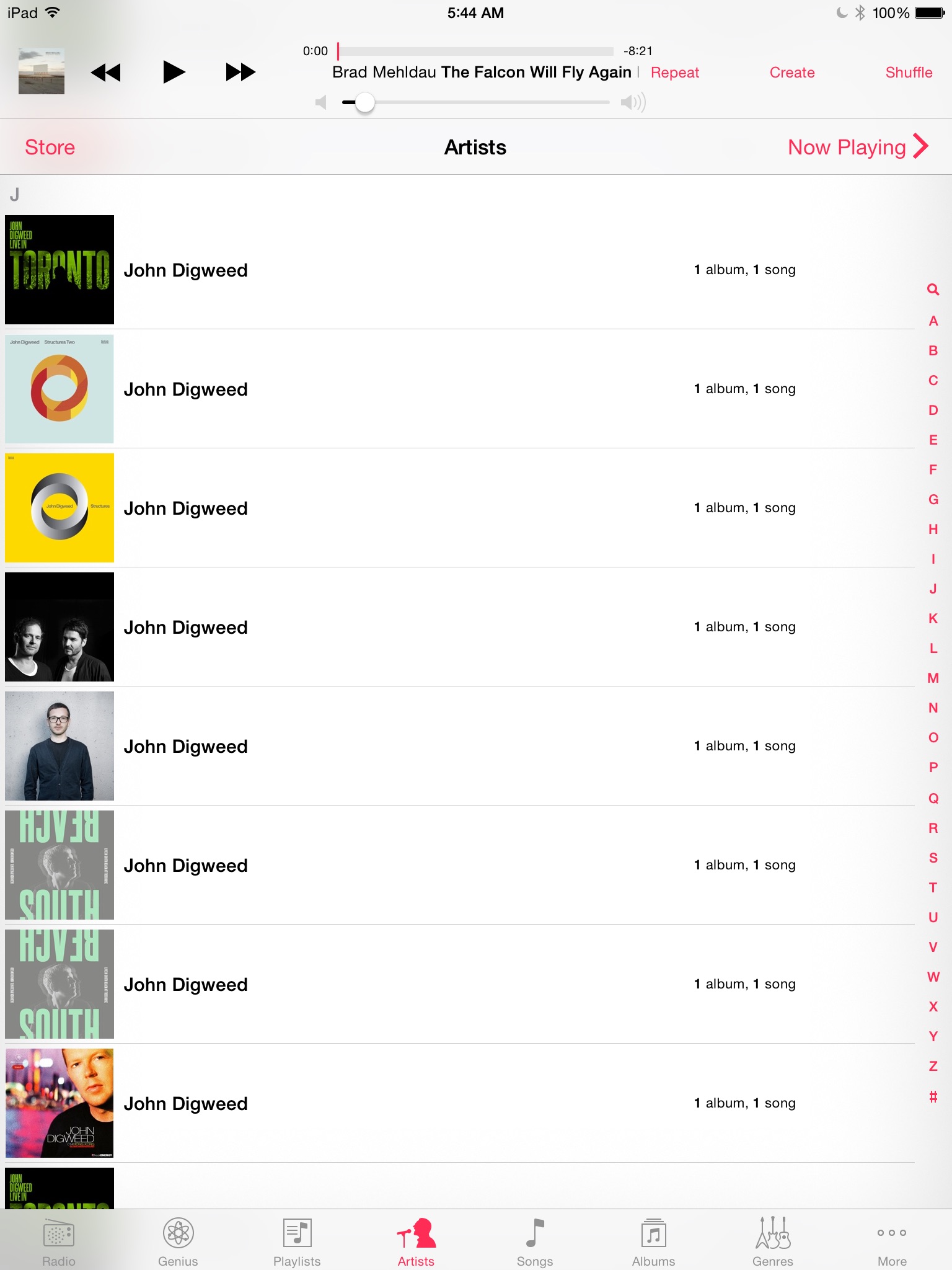The height and width of the screenshot is (1270, 952).
Task: Open Now Playing screen
Action: click(x=858, y=147)
